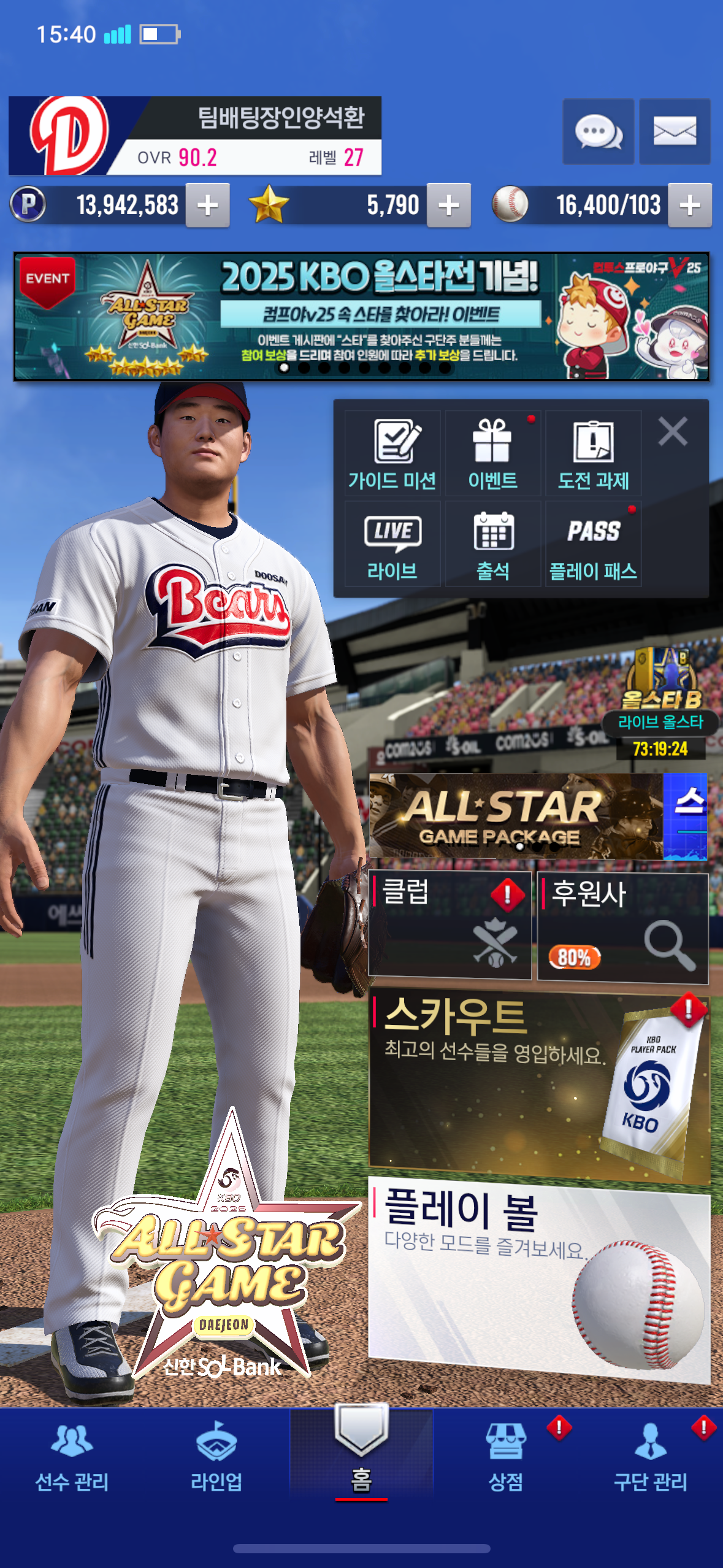Screen dimensions: 723x1568
Task: Open the 플레이 패스 PASS menu
Action: [x=593, y=544]
